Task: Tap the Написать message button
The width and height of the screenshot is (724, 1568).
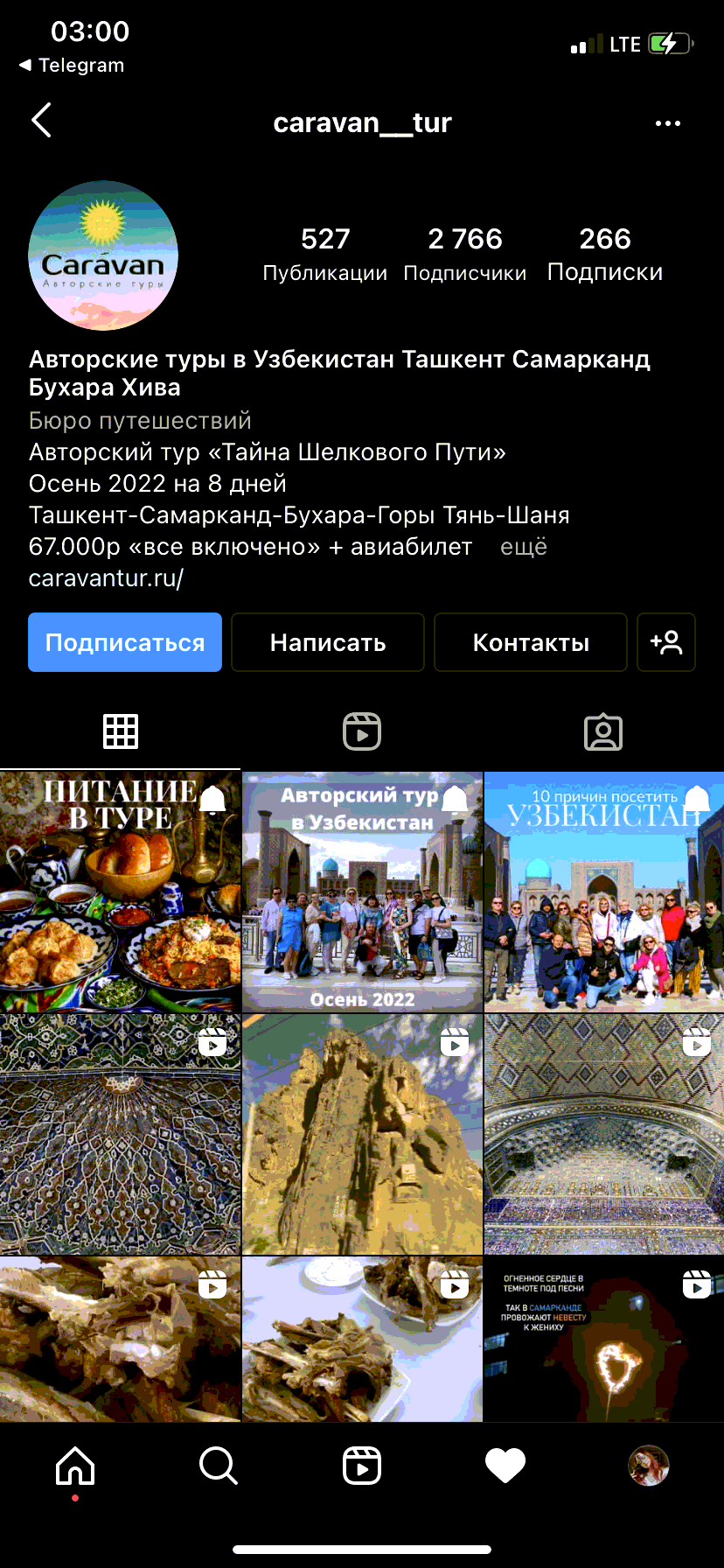Action: pos(328,643)
